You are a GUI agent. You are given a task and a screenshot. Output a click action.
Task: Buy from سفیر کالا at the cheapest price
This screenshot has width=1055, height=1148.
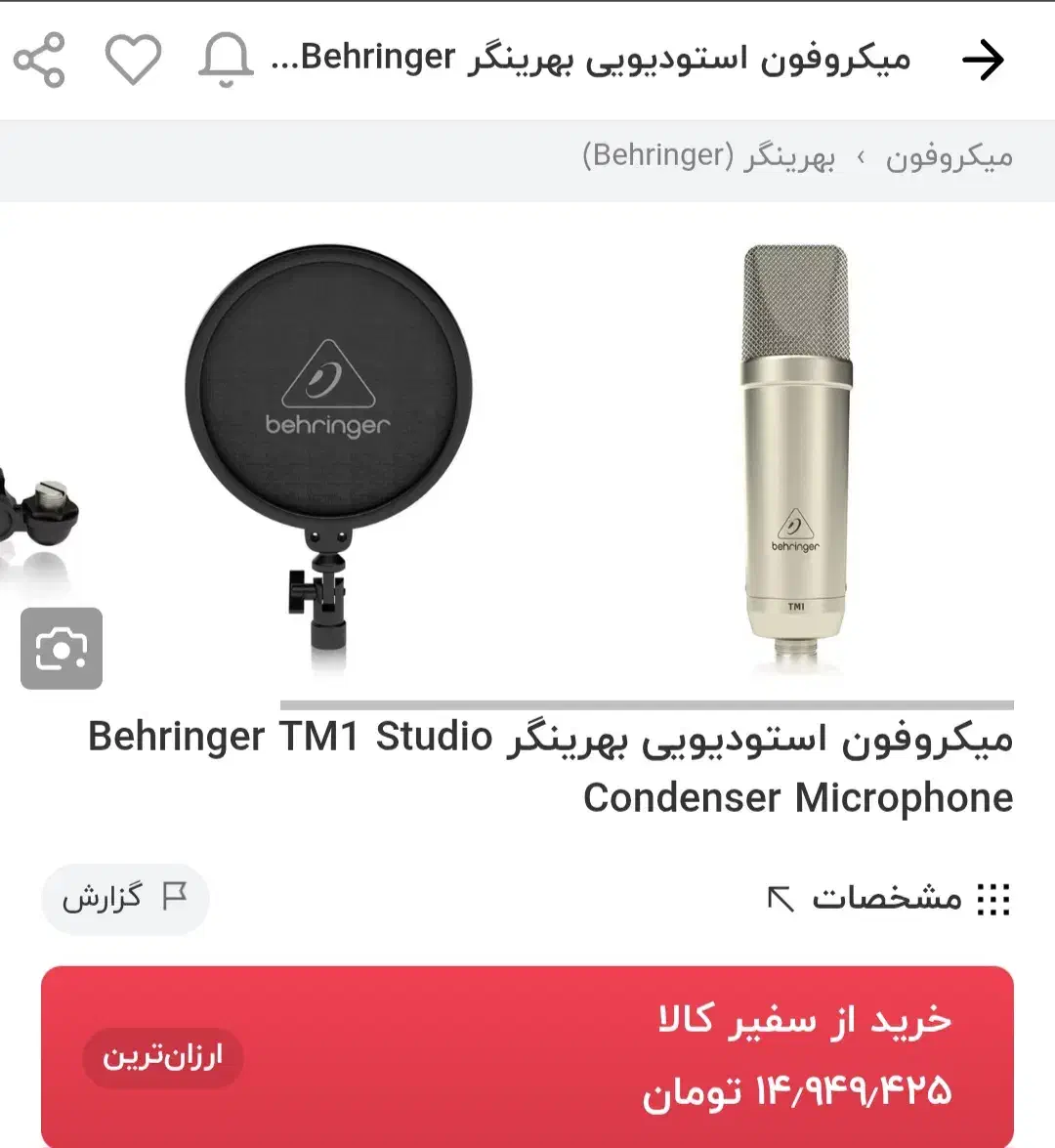pos(527,1056)
